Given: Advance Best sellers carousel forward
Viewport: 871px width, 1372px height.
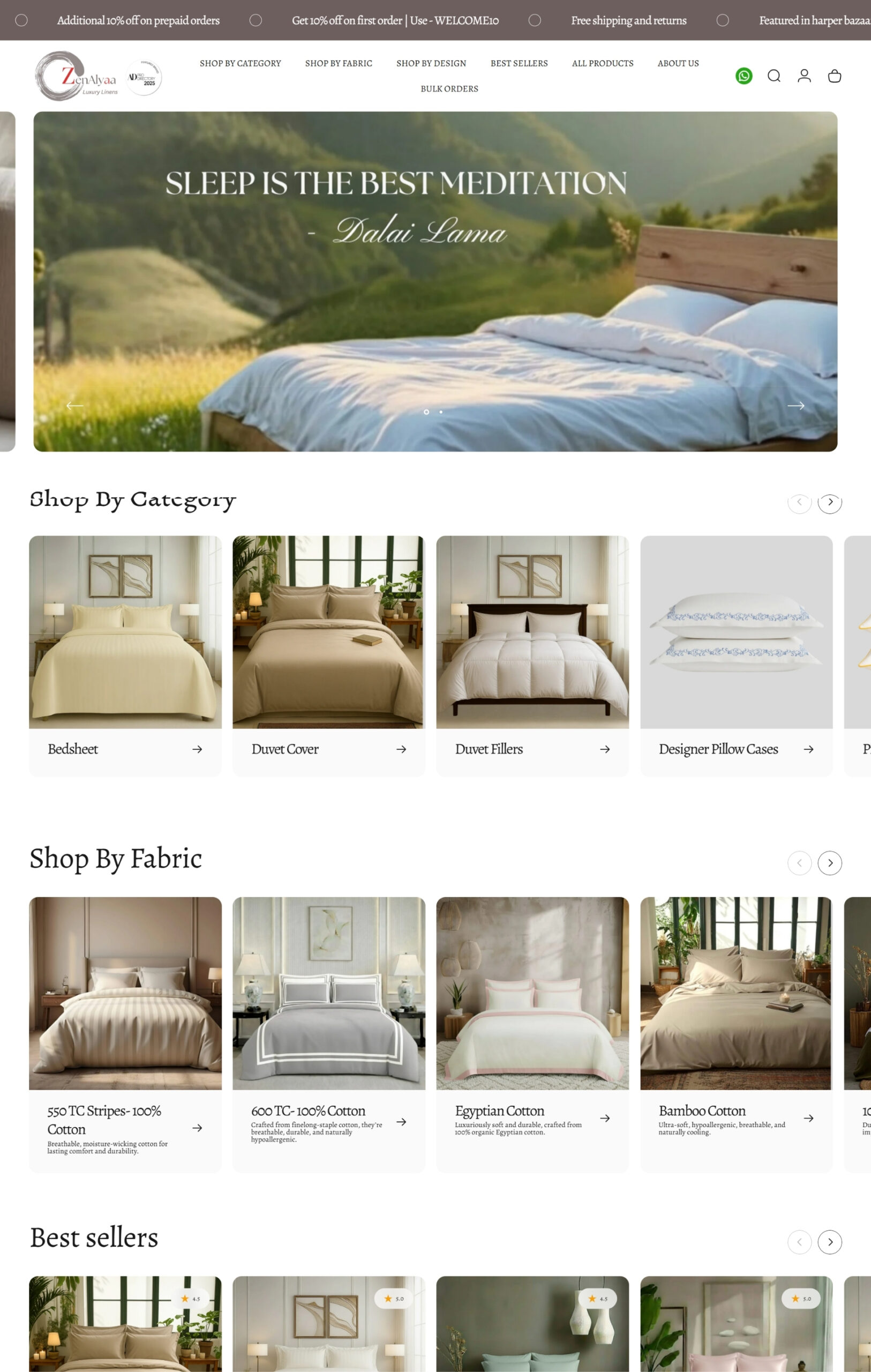Looking at the screenshot, I should (829, 1242).
